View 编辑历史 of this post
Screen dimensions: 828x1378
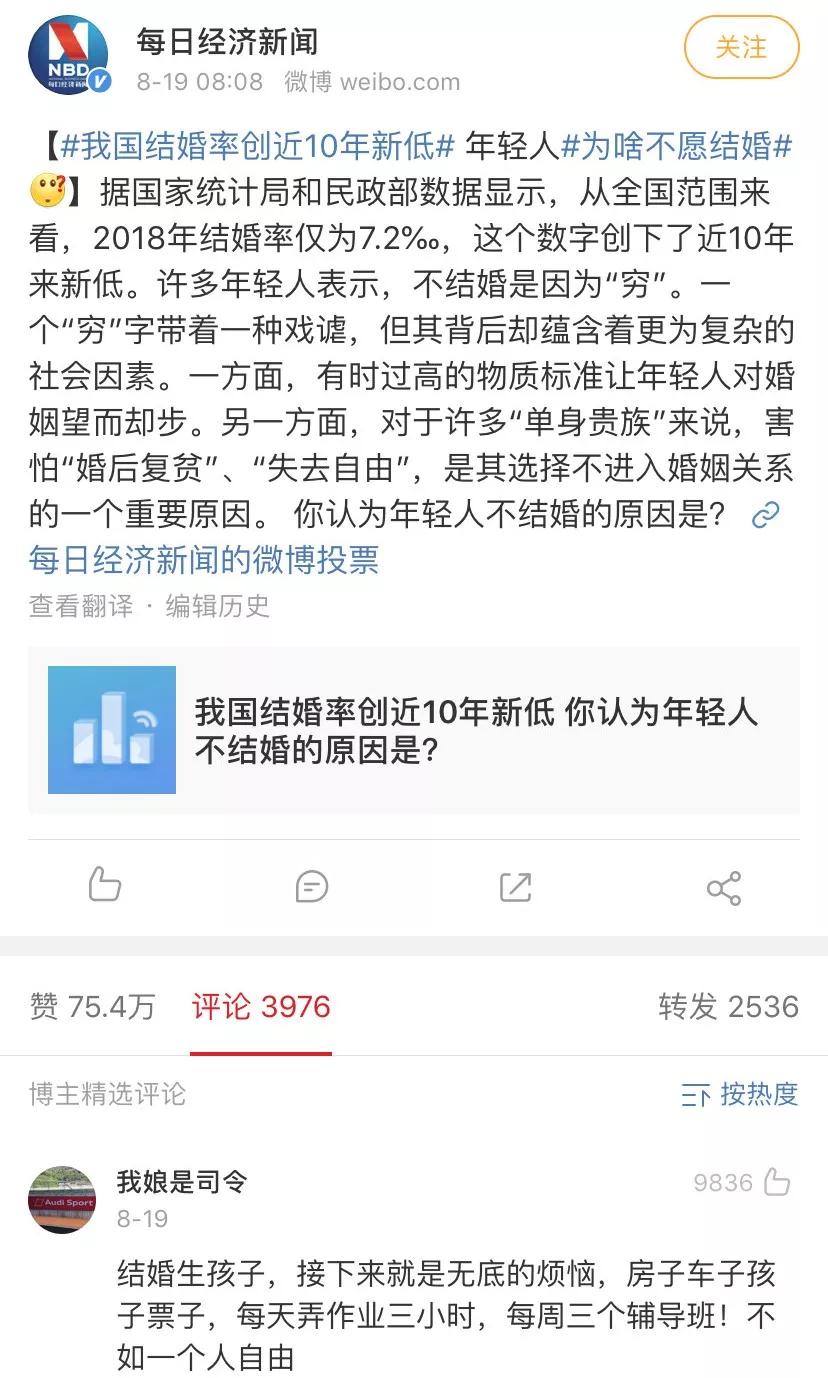point(218,606)
